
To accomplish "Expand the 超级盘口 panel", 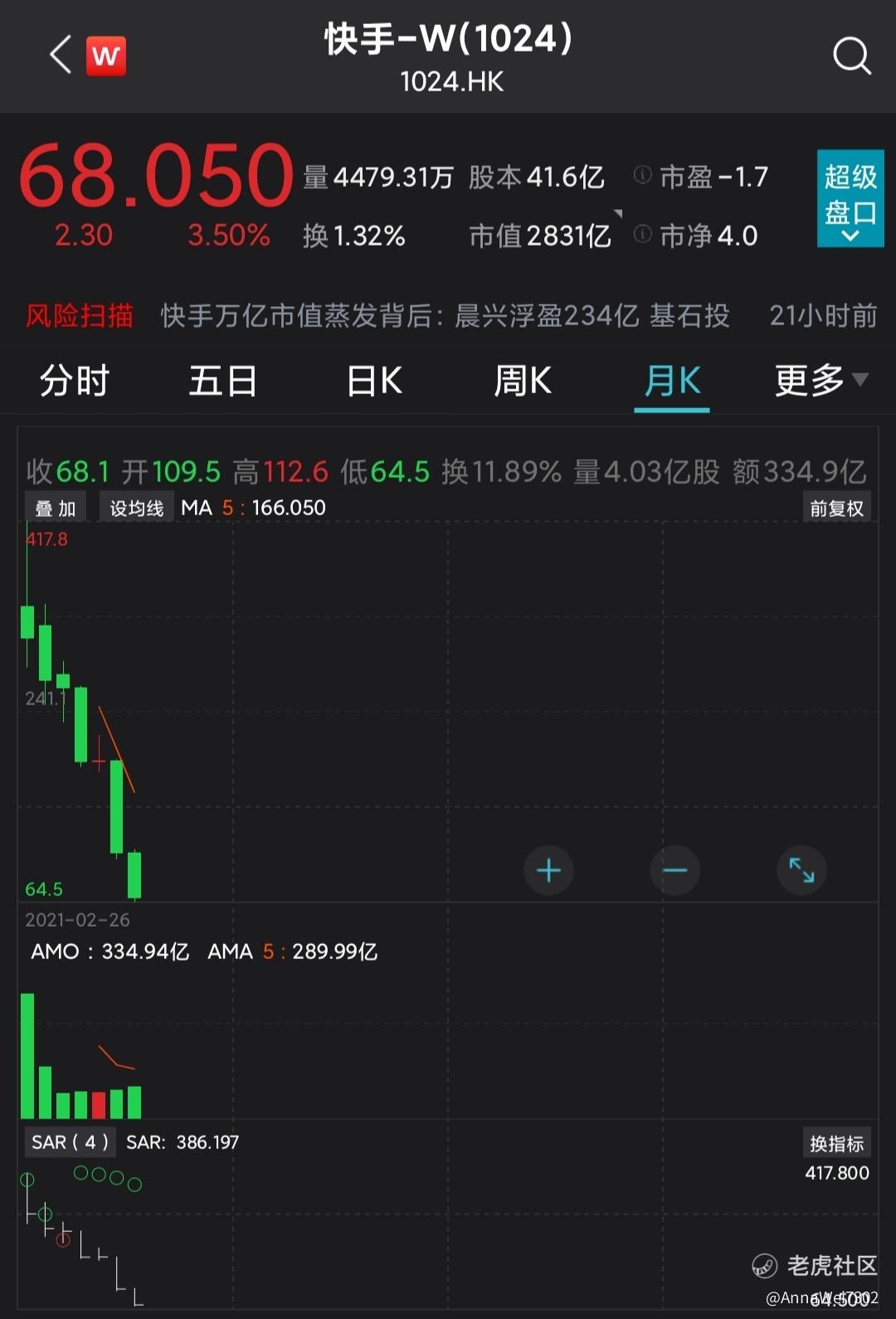I will [x=850, y=199].
